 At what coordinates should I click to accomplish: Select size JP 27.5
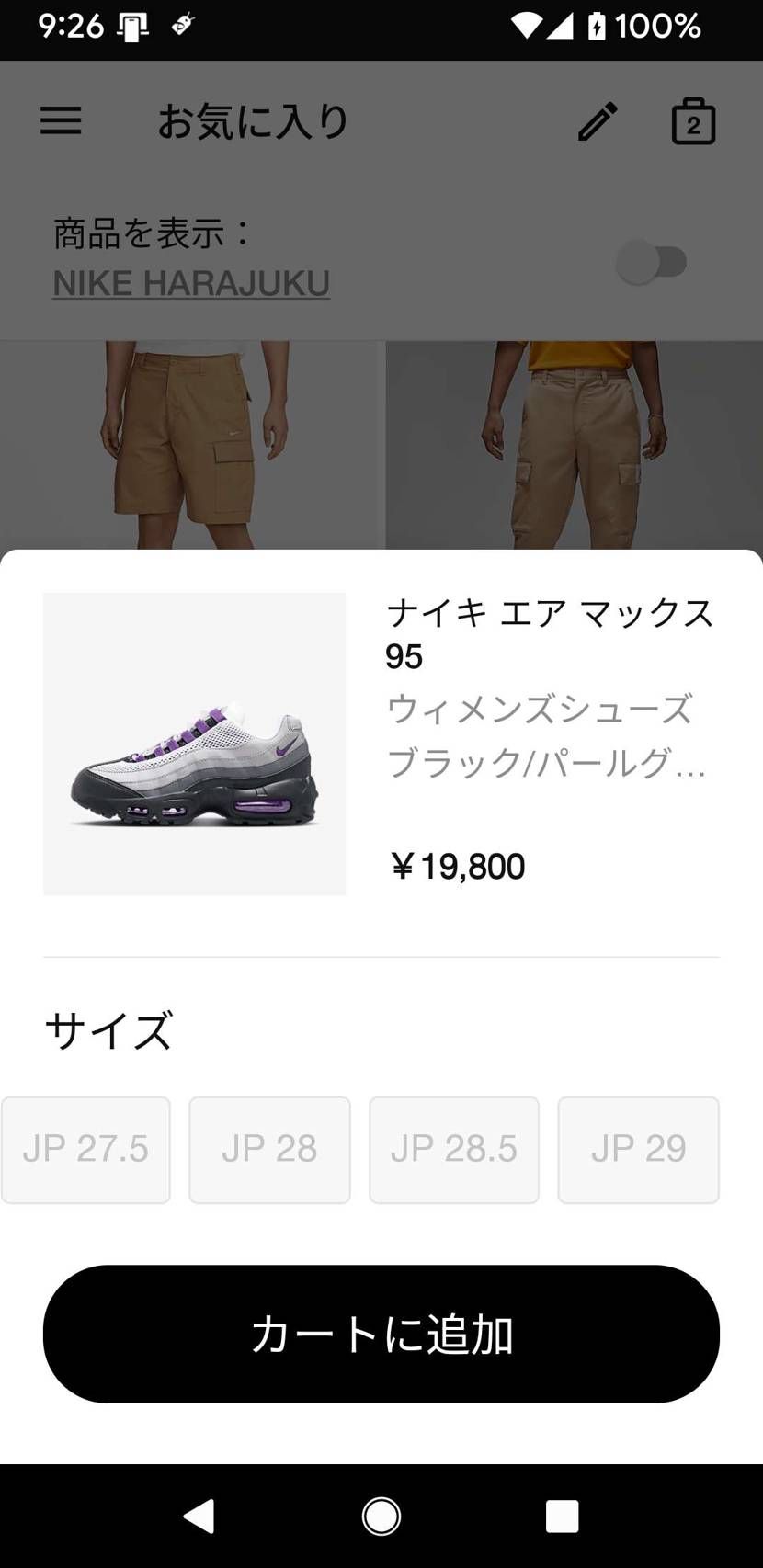[x=85, y=1150]
